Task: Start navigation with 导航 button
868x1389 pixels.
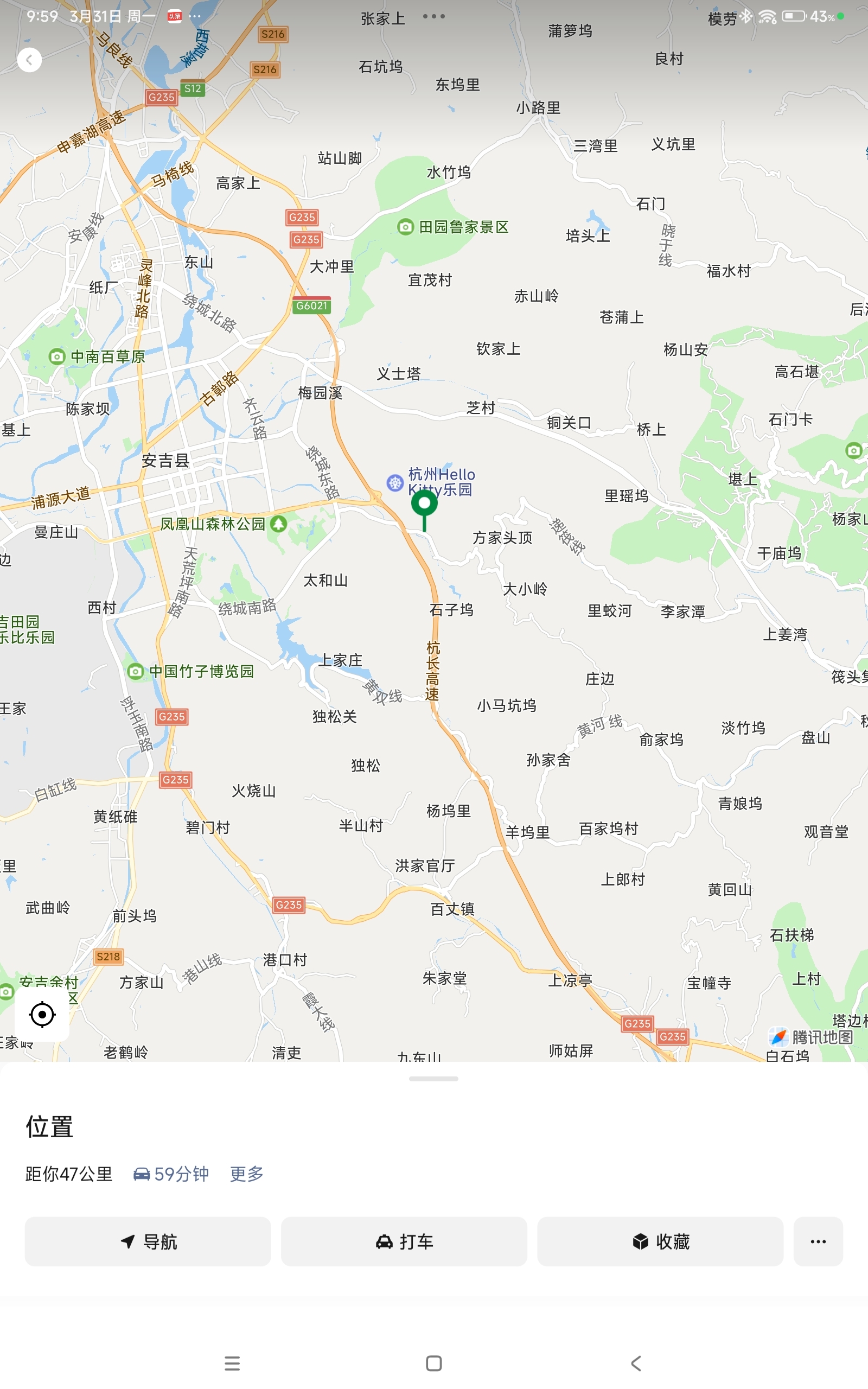Action: point(148,1241)
